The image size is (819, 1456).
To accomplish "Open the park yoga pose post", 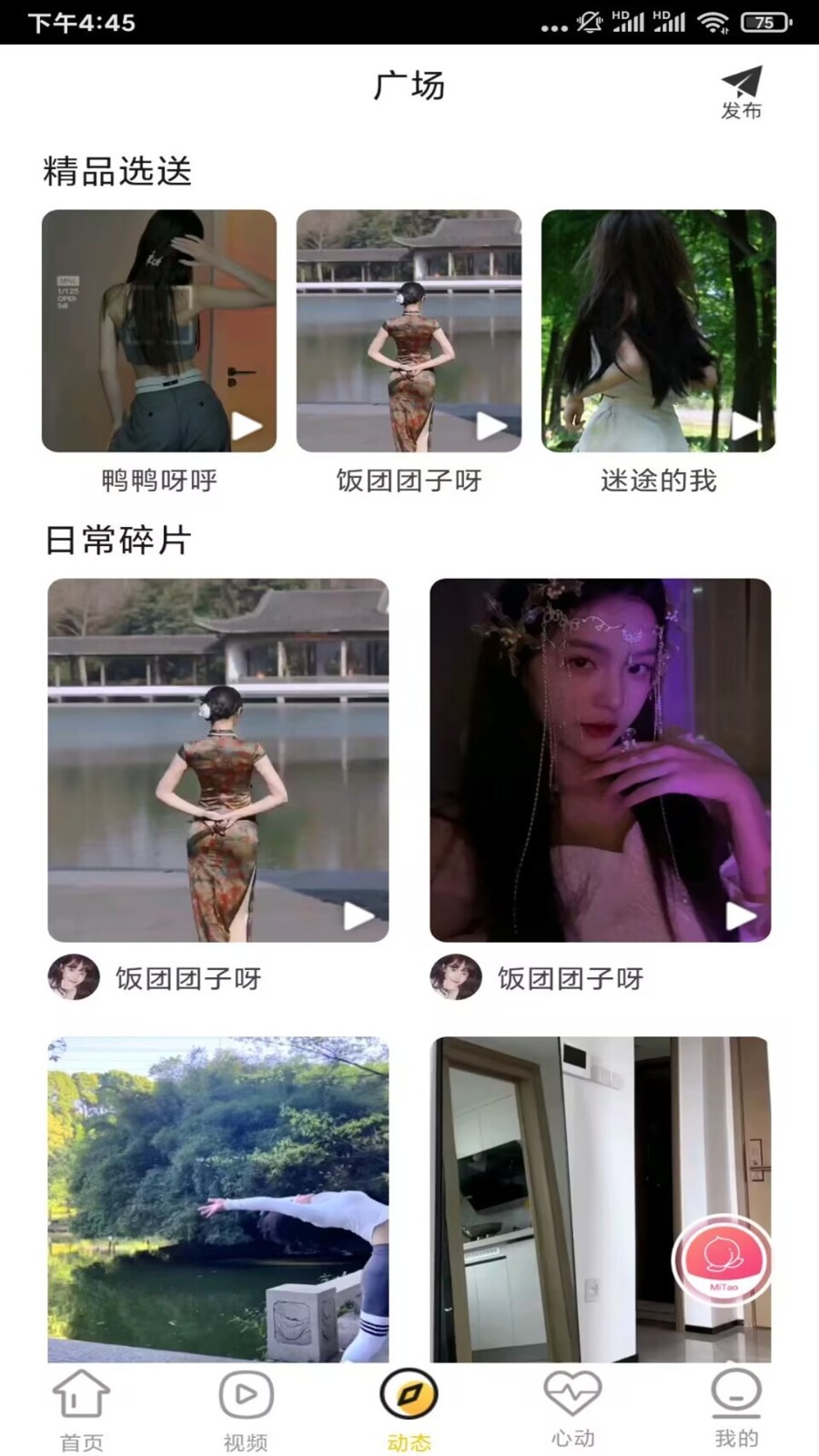I will 218,1199.
